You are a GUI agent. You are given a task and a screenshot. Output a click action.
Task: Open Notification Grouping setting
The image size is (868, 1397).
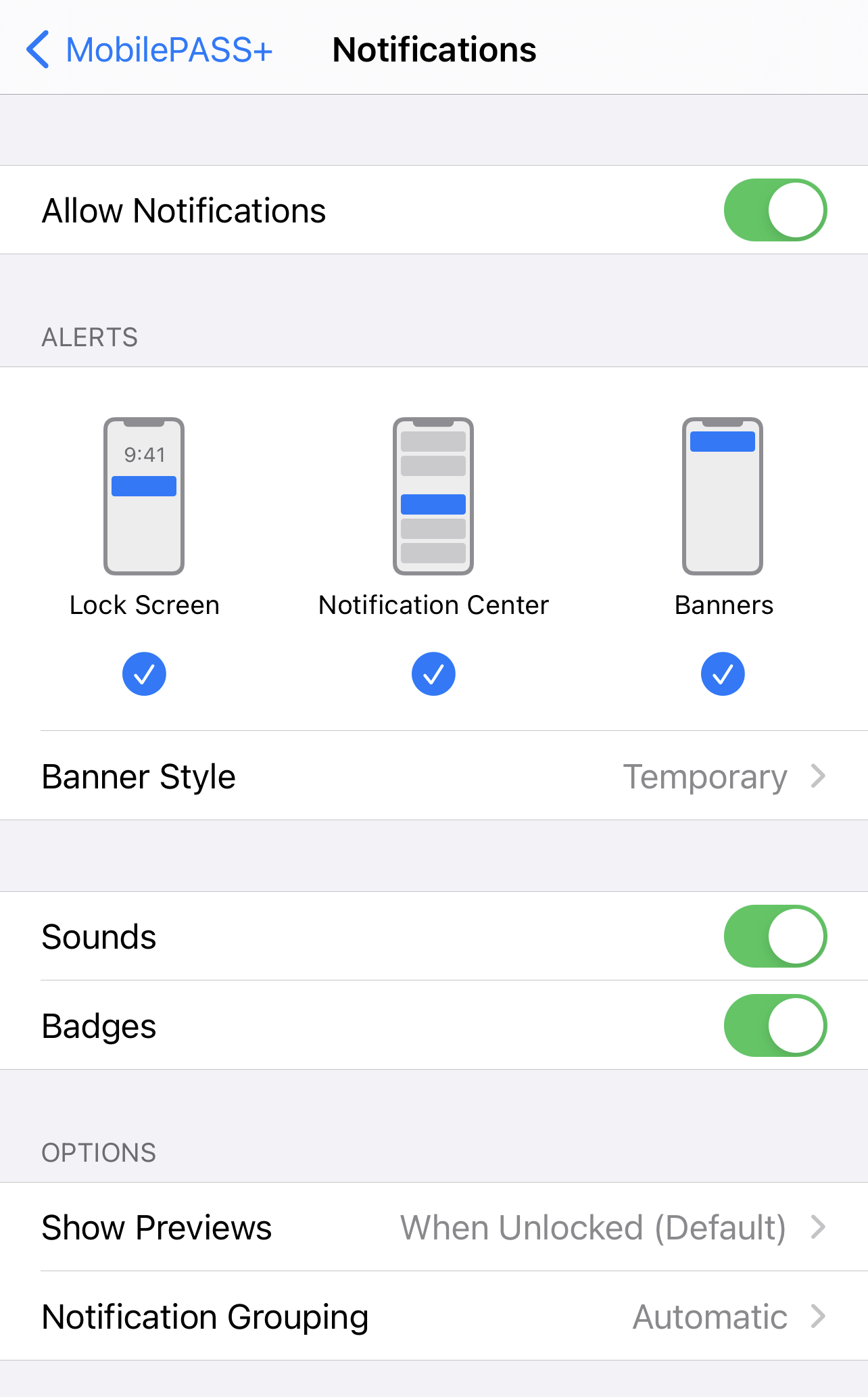coord(434,1317)
